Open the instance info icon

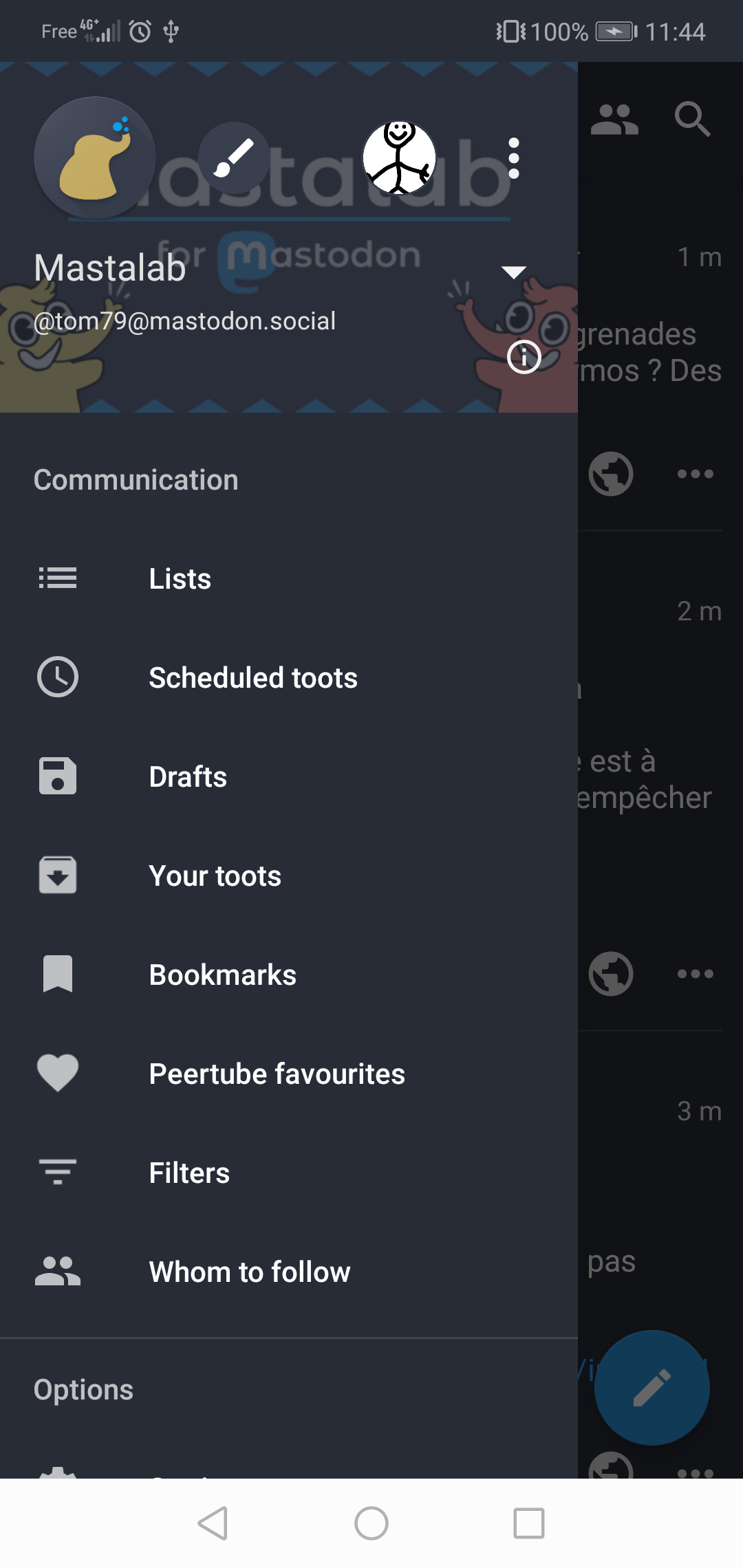(x=524, y=357)
